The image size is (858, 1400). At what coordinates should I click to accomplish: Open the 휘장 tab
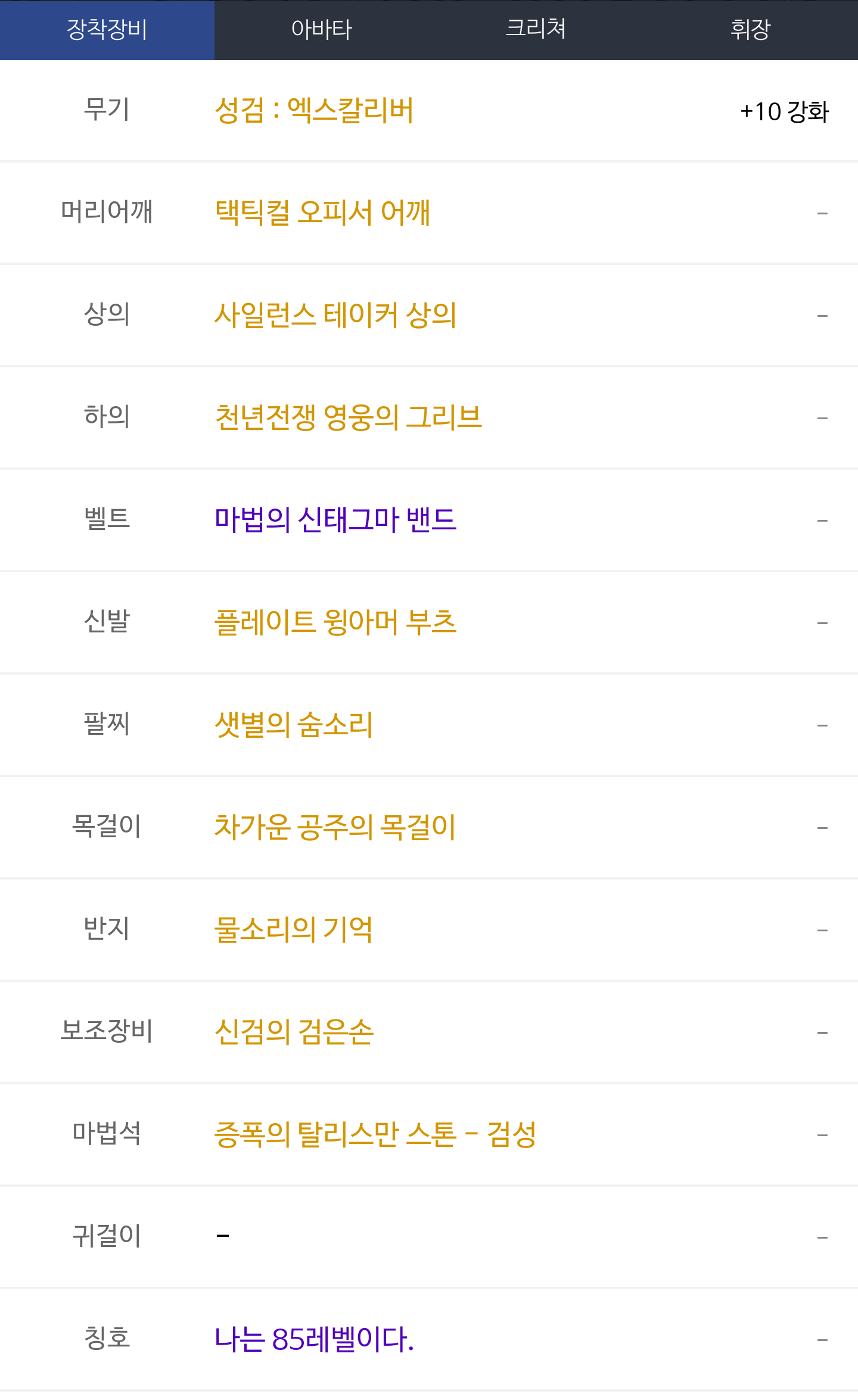tap(750, 30)
